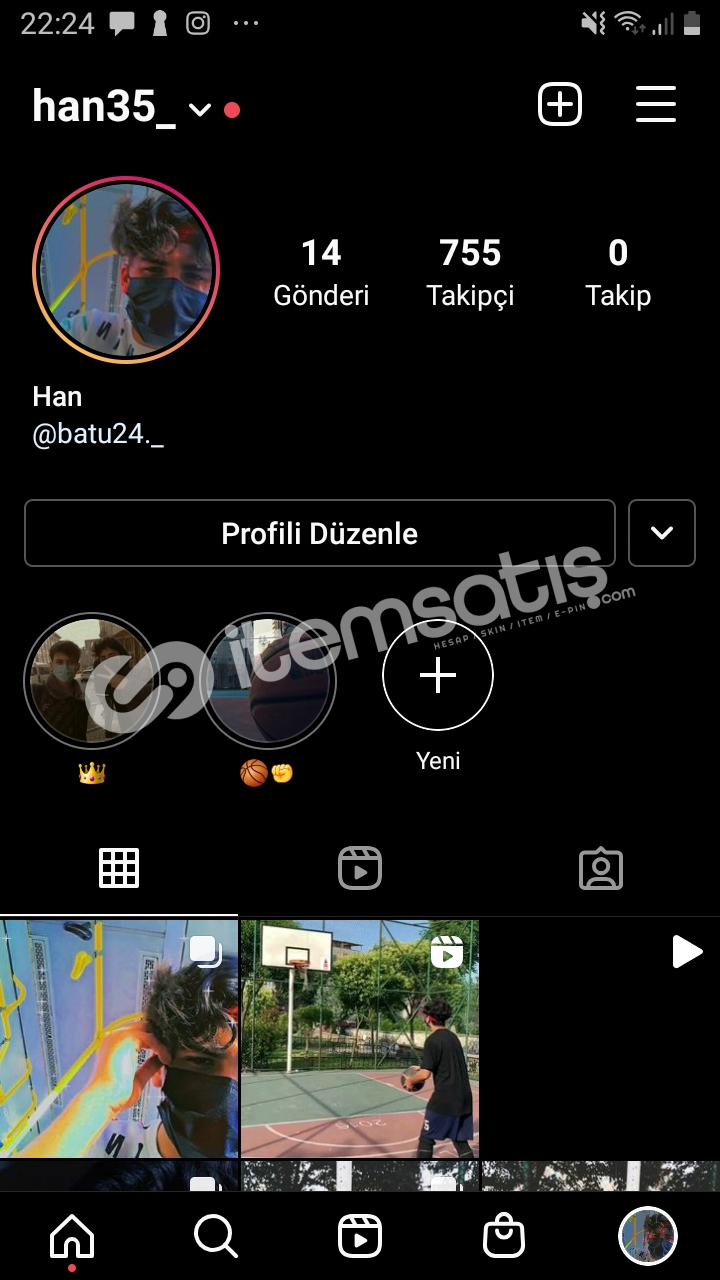Image resolution: width=720 pixels, height=1280 pixels.
Task: Go to the Home feed
Action: [x=72, y=1237]
